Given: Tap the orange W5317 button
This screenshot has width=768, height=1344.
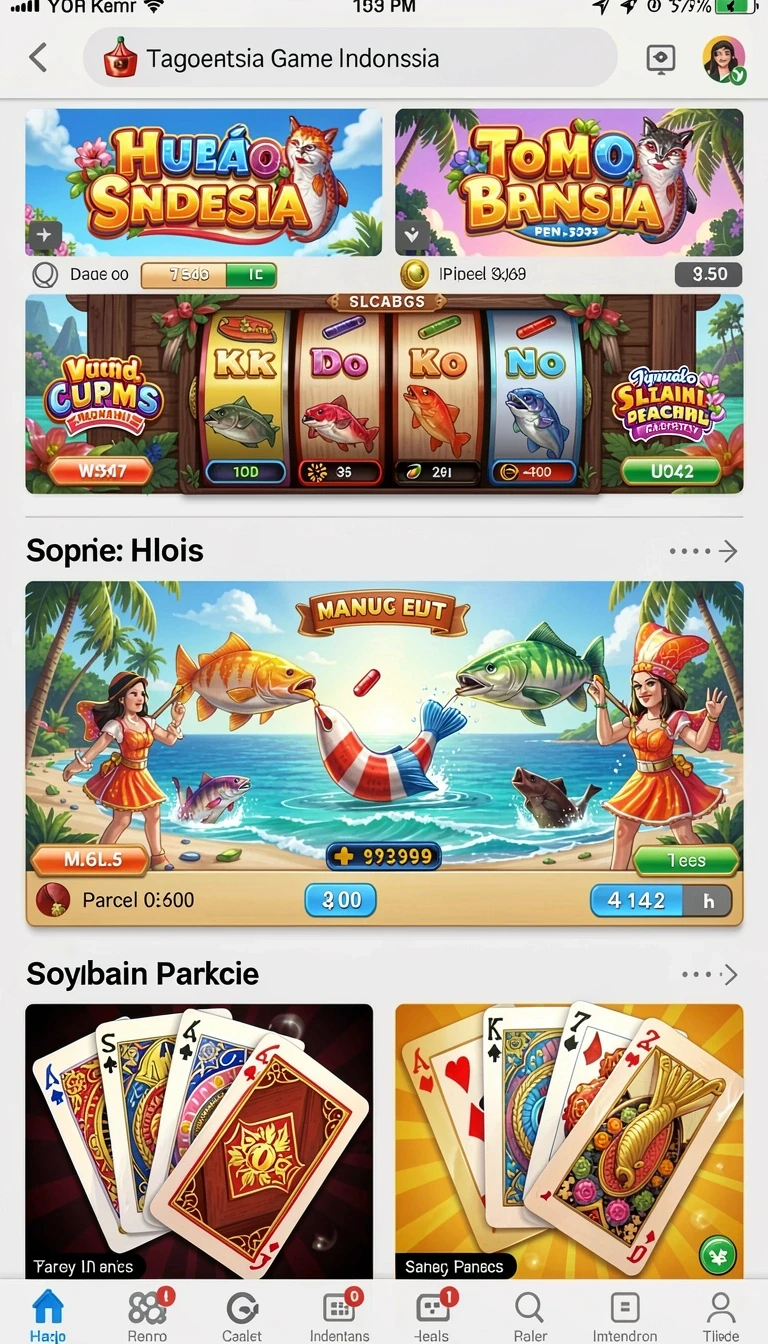Looking at the screenshot, I should point(99,470).
